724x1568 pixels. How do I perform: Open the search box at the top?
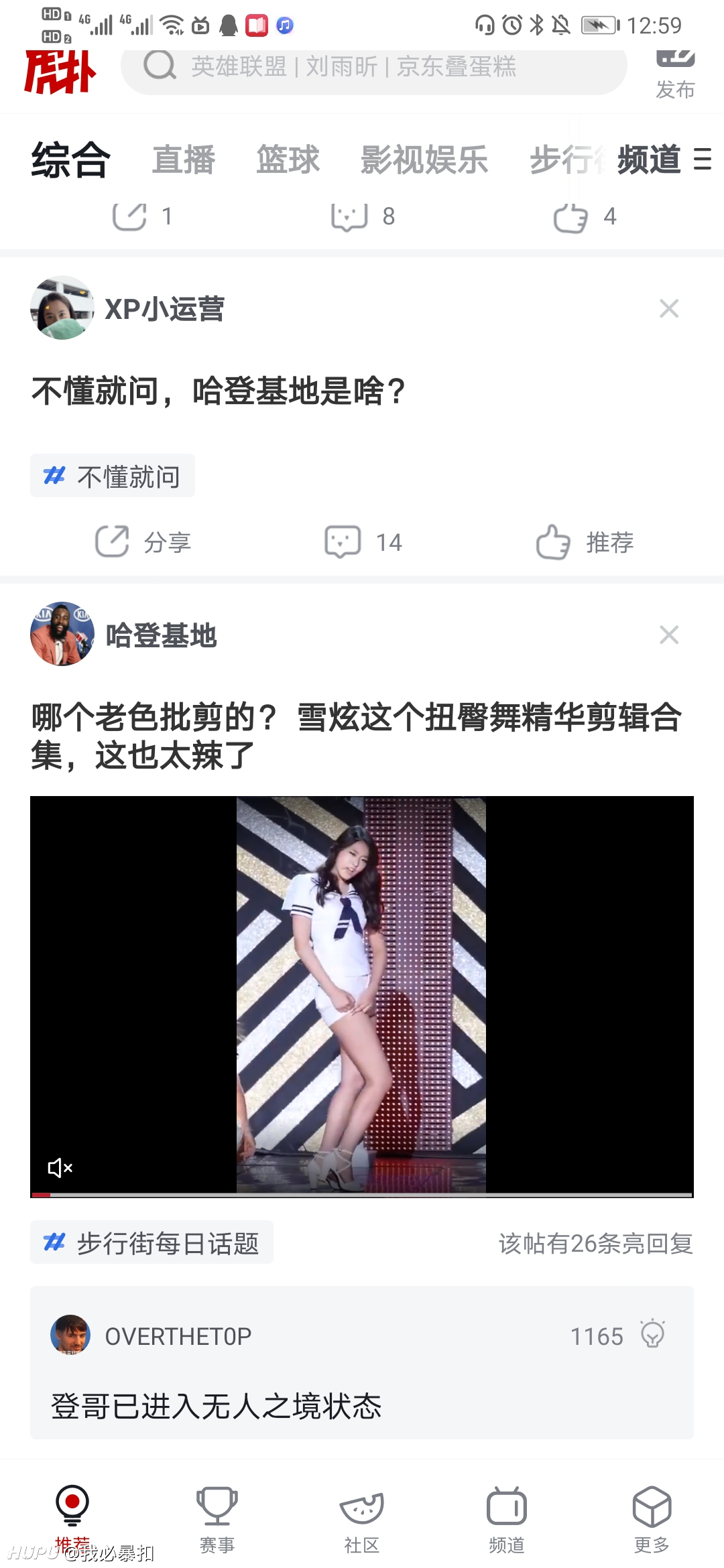(373, 67)
